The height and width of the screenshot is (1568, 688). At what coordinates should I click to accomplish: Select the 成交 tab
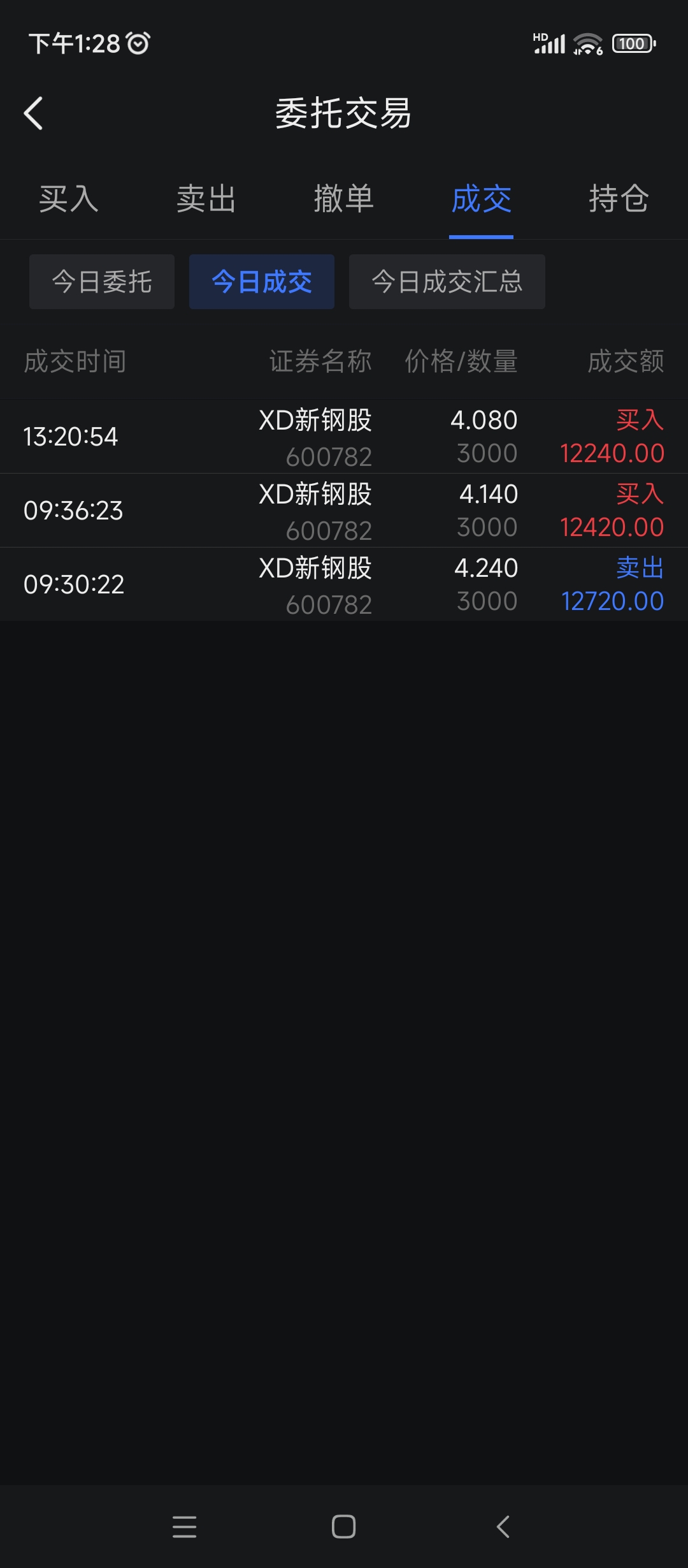pos(482,199)
